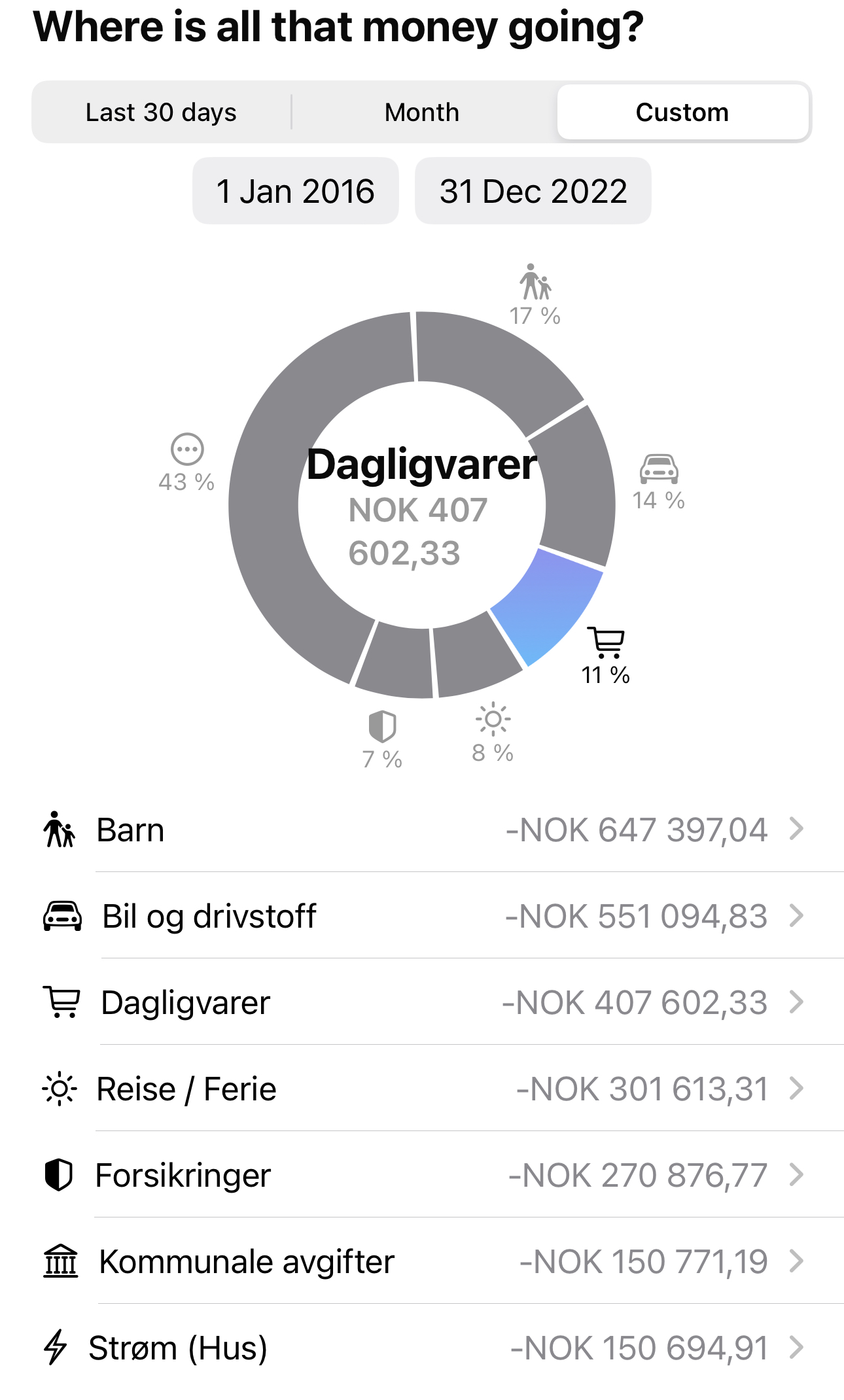
Task: Switch to the Last 30 days range
Action: tap(161, 112)
